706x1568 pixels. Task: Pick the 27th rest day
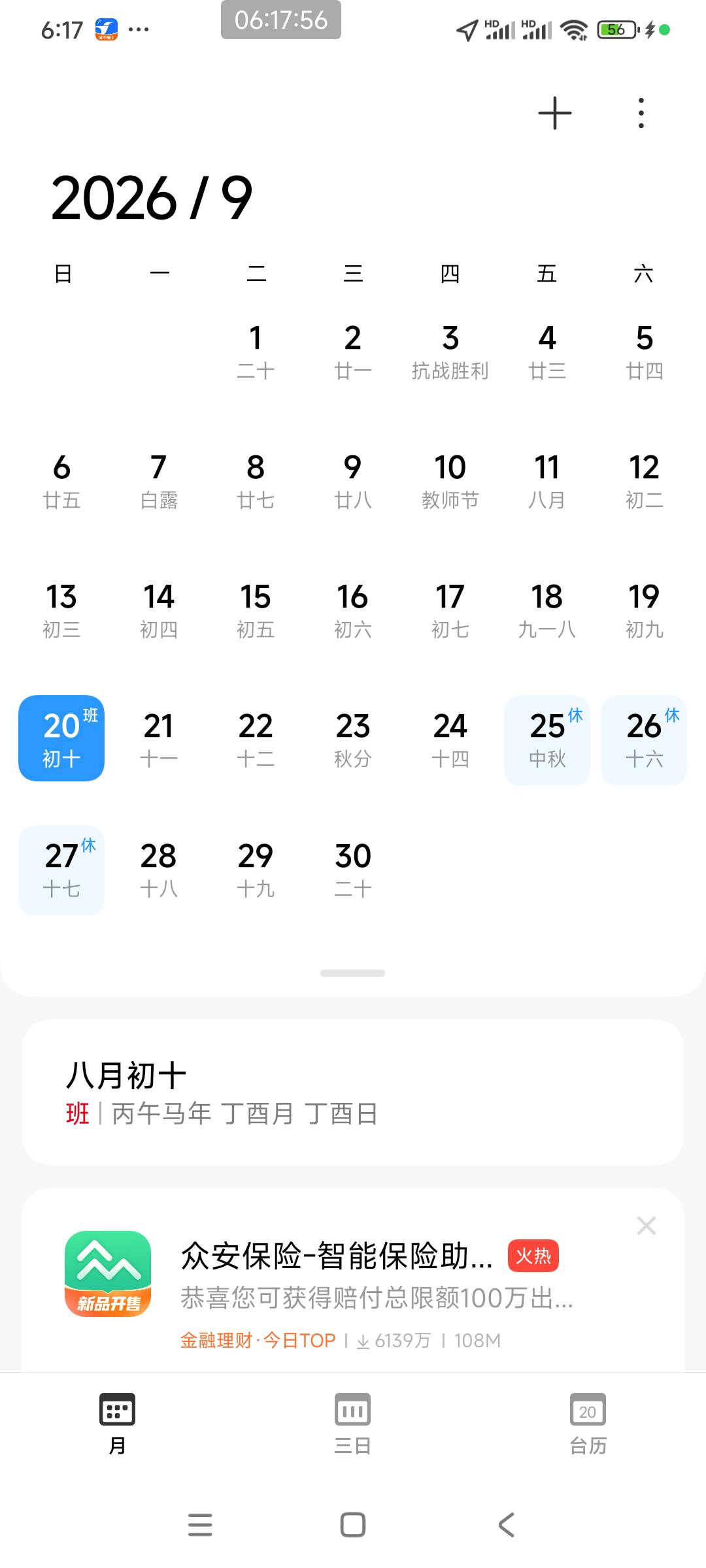pyautogui.click(x=61, y=870)
